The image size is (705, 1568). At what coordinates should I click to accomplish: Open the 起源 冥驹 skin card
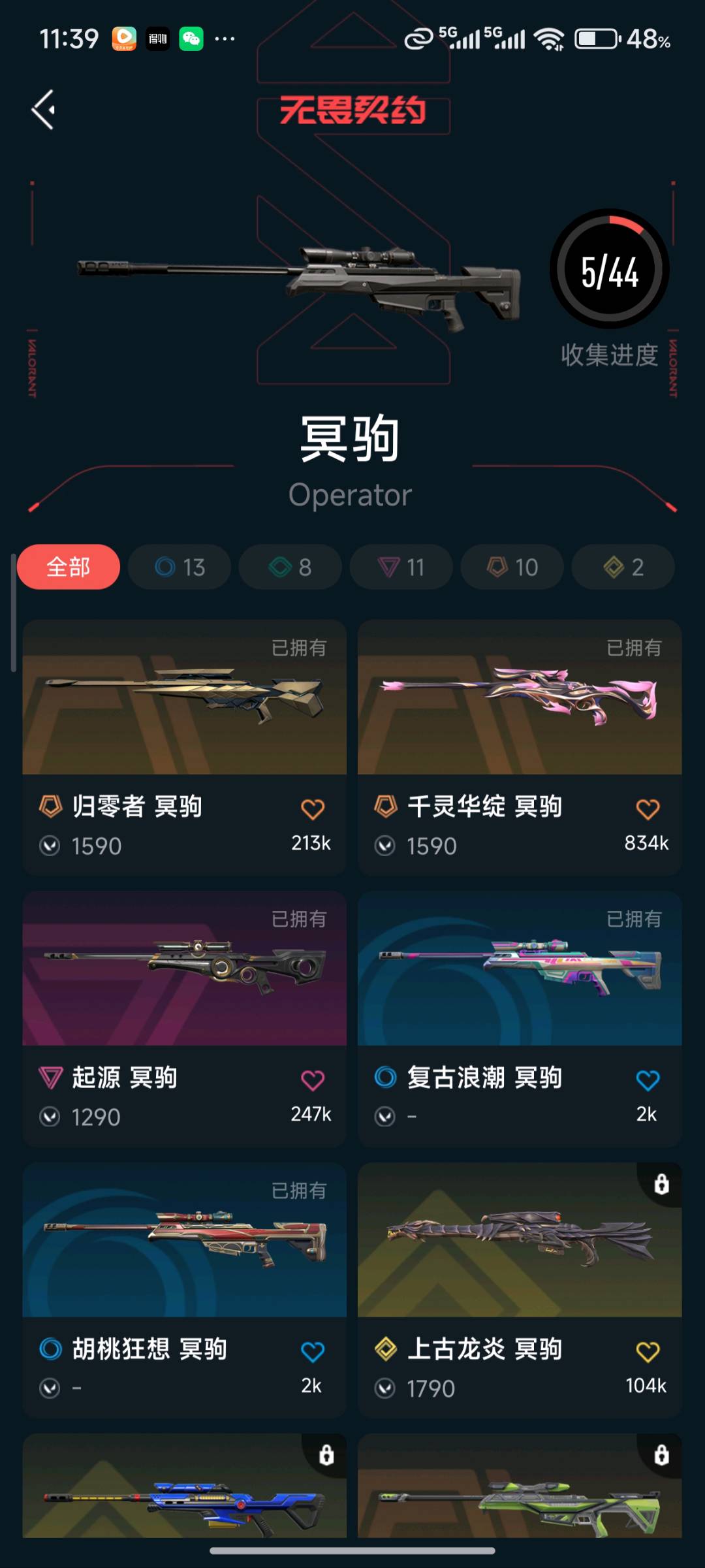click(x=184, y=970)
